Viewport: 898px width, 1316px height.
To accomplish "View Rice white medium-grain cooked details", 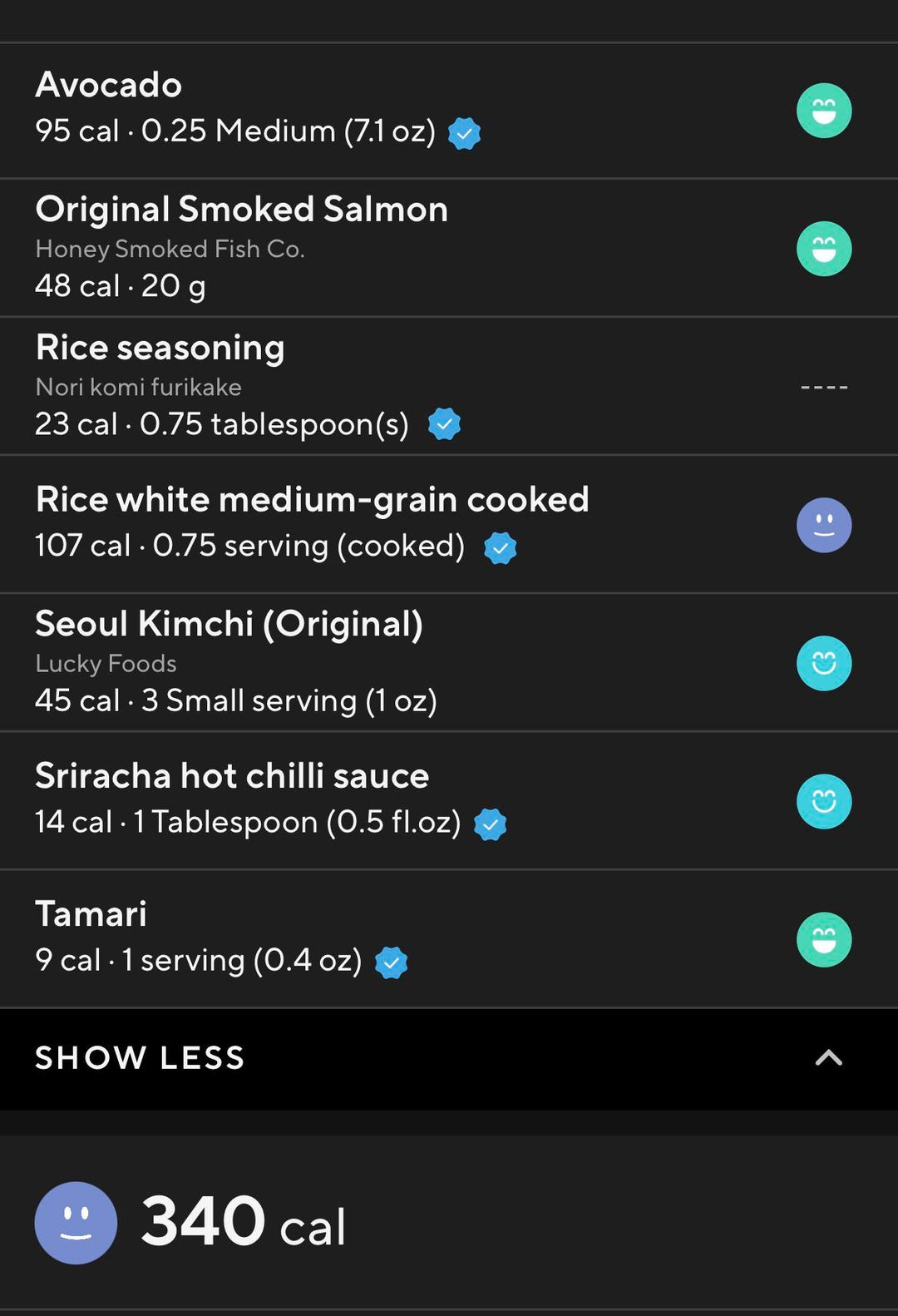I will coord(333,523).
